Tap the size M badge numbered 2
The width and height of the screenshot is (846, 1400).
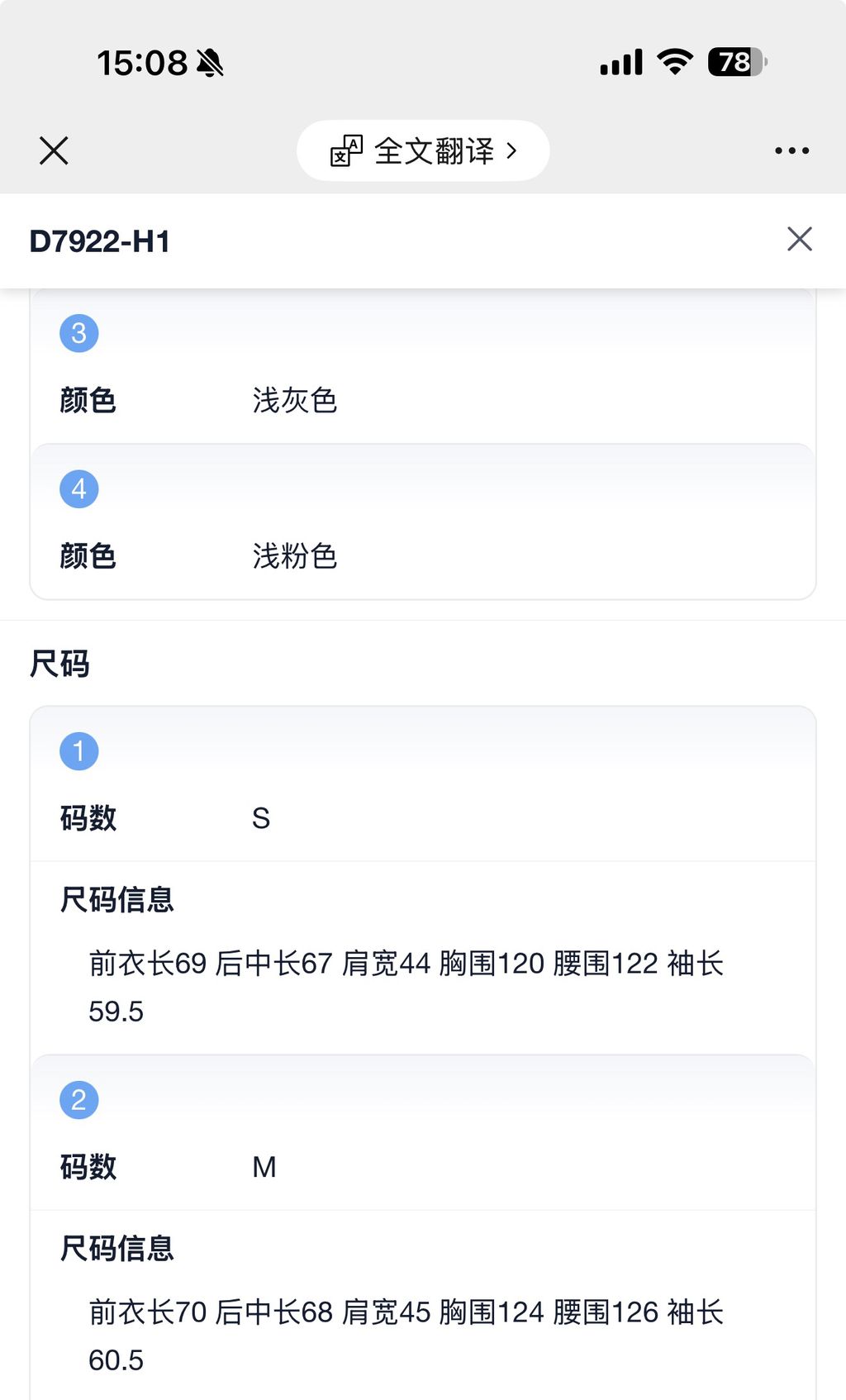pos(78,1099)
